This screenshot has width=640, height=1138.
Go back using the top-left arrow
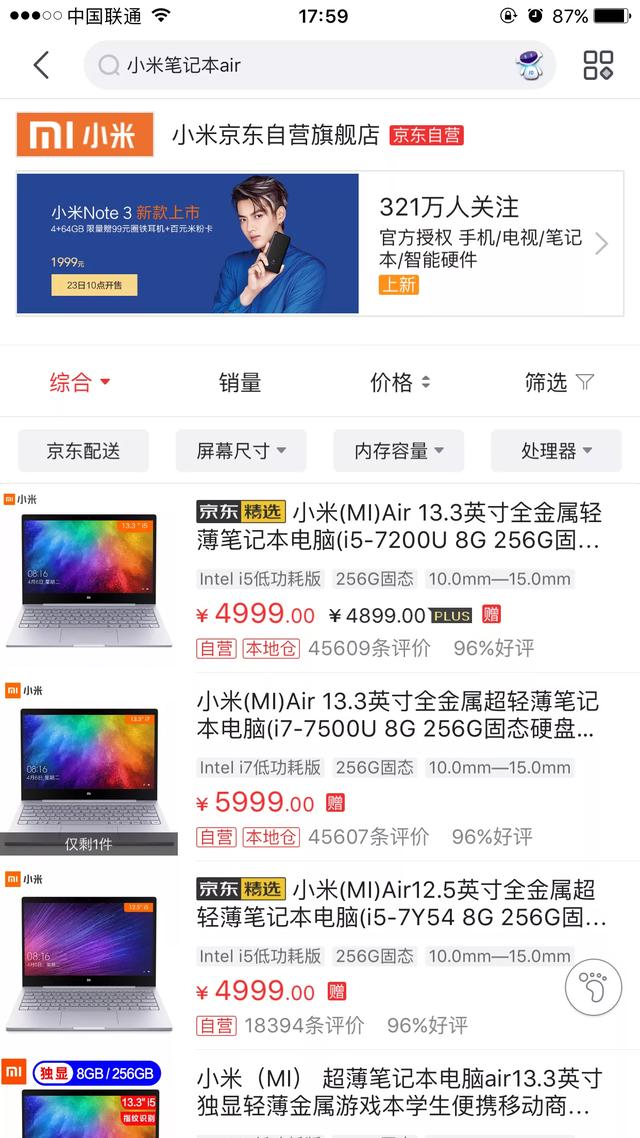[x=41, y=66]
